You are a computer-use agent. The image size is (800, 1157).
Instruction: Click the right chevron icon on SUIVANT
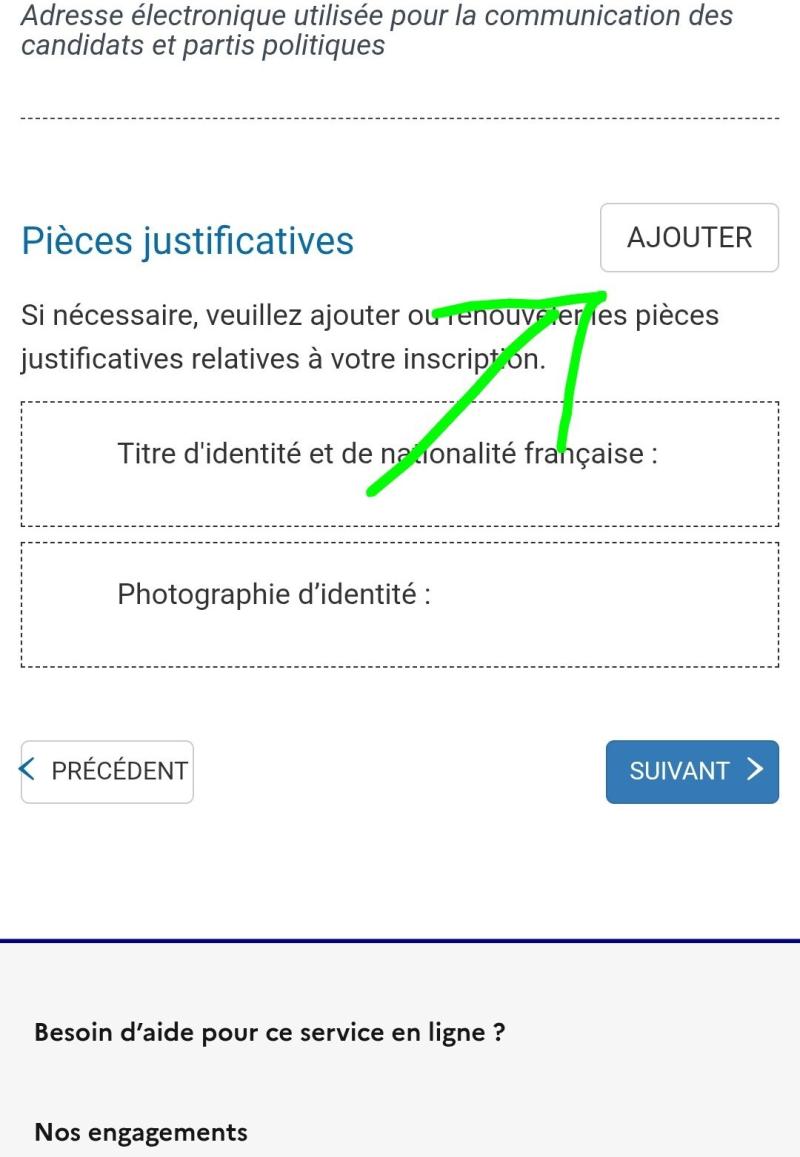click(755, 771)
